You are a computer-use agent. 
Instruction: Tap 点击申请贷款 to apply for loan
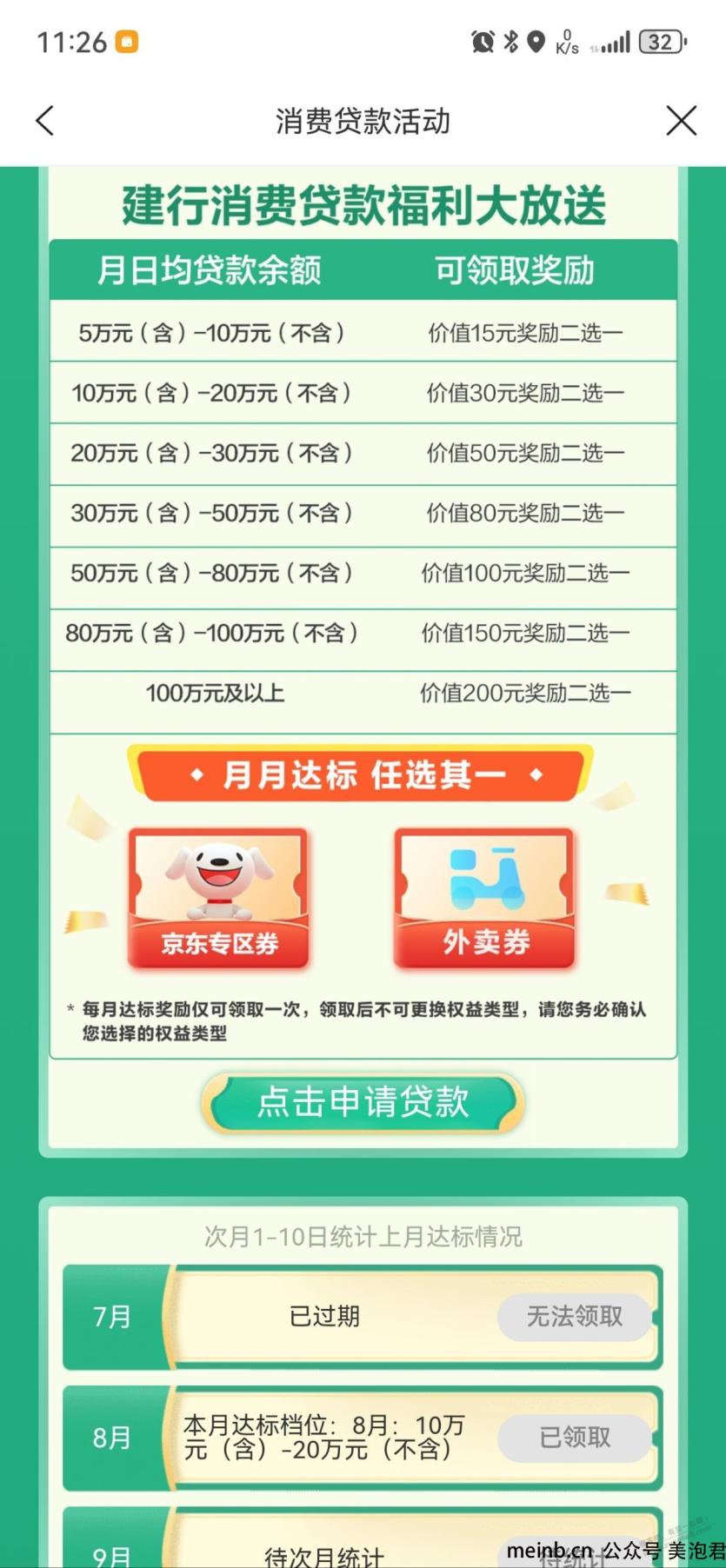[x=363, y=1102]
